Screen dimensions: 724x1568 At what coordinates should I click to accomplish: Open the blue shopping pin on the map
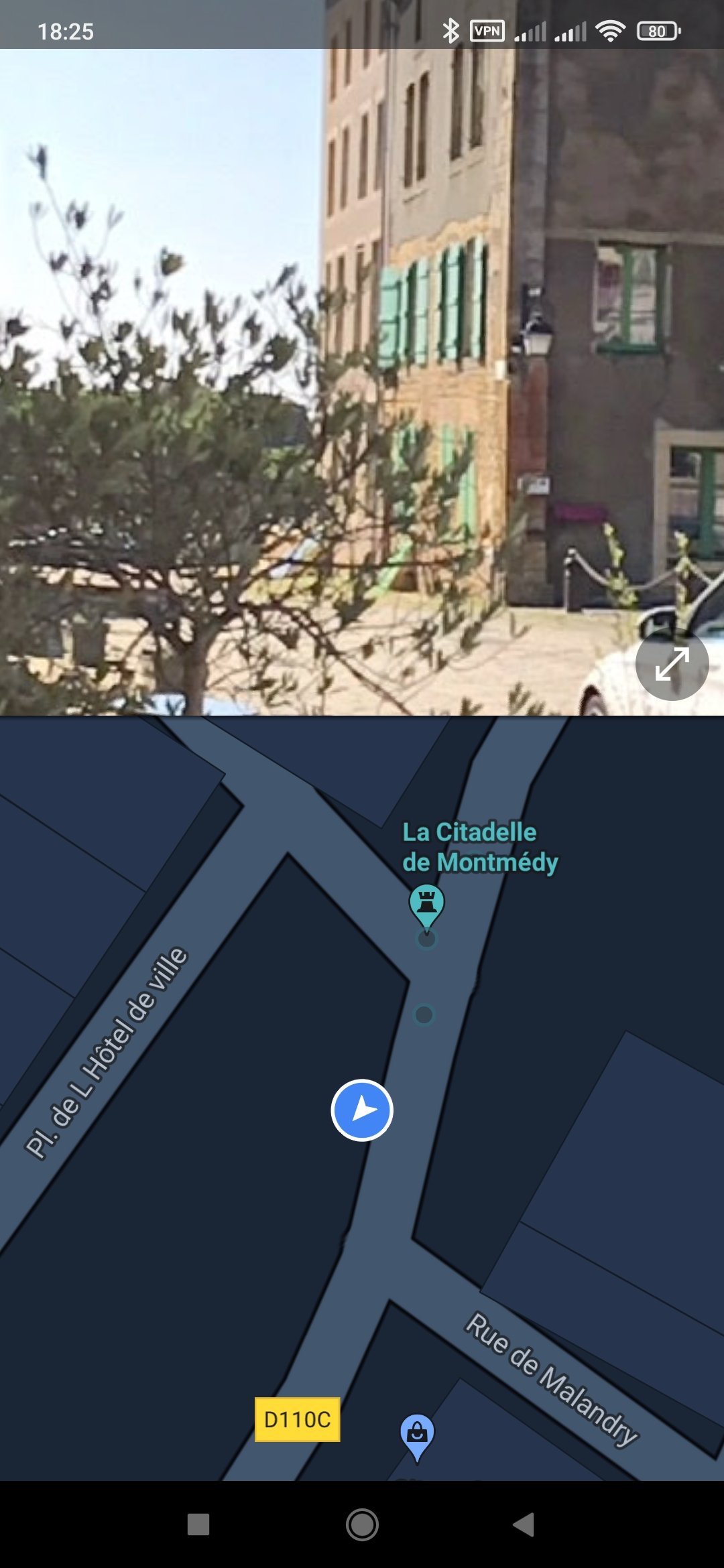(x=417, y=1434)
